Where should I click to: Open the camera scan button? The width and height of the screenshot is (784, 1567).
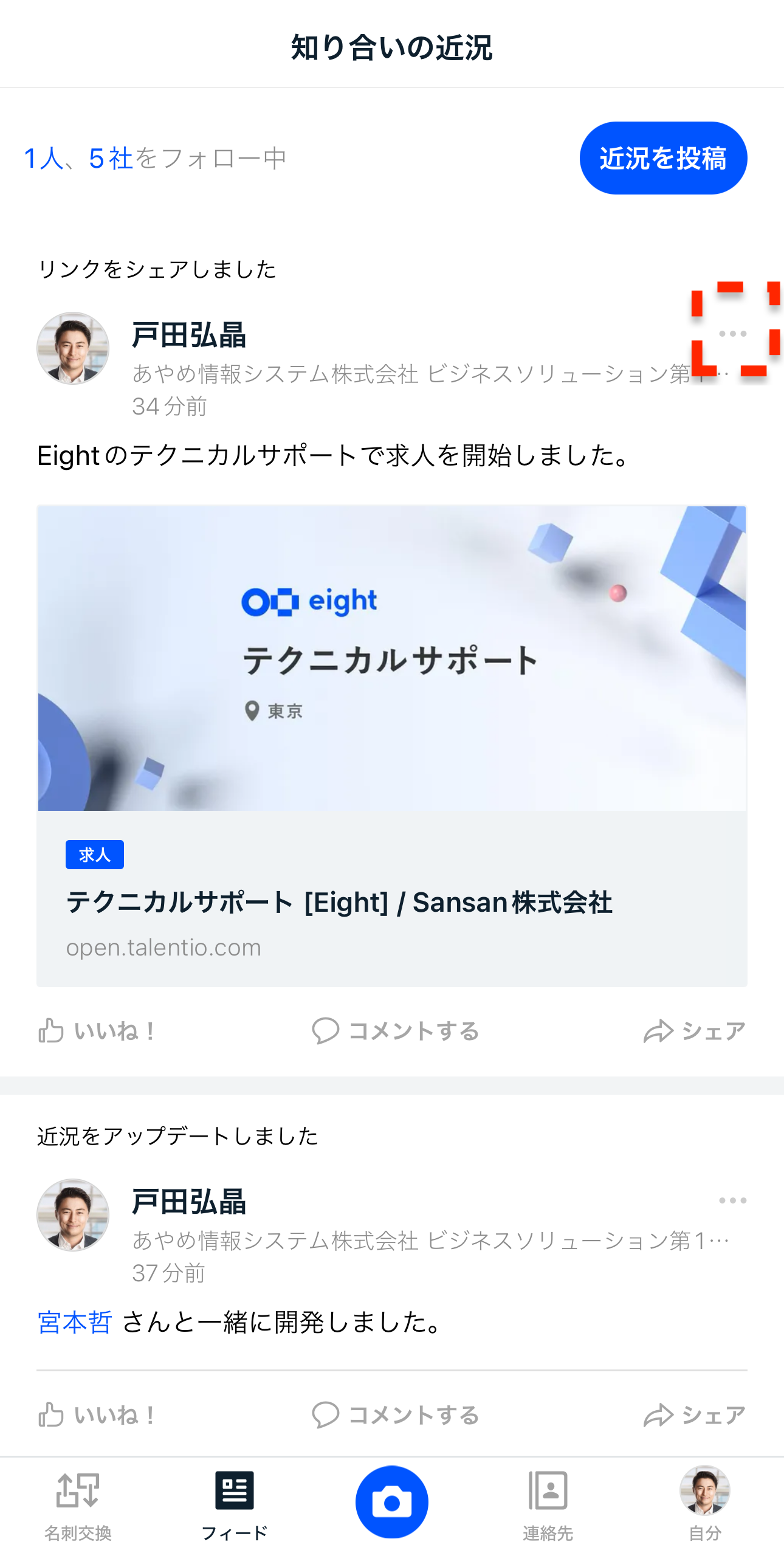pos(391,1502)
